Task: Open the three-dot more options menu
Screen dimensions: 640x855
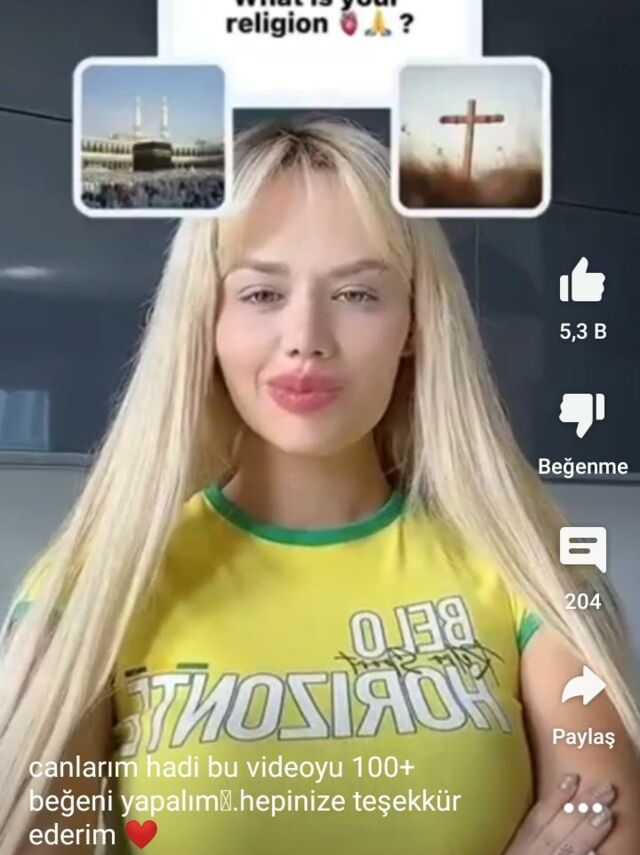Action: coord(583,808)
